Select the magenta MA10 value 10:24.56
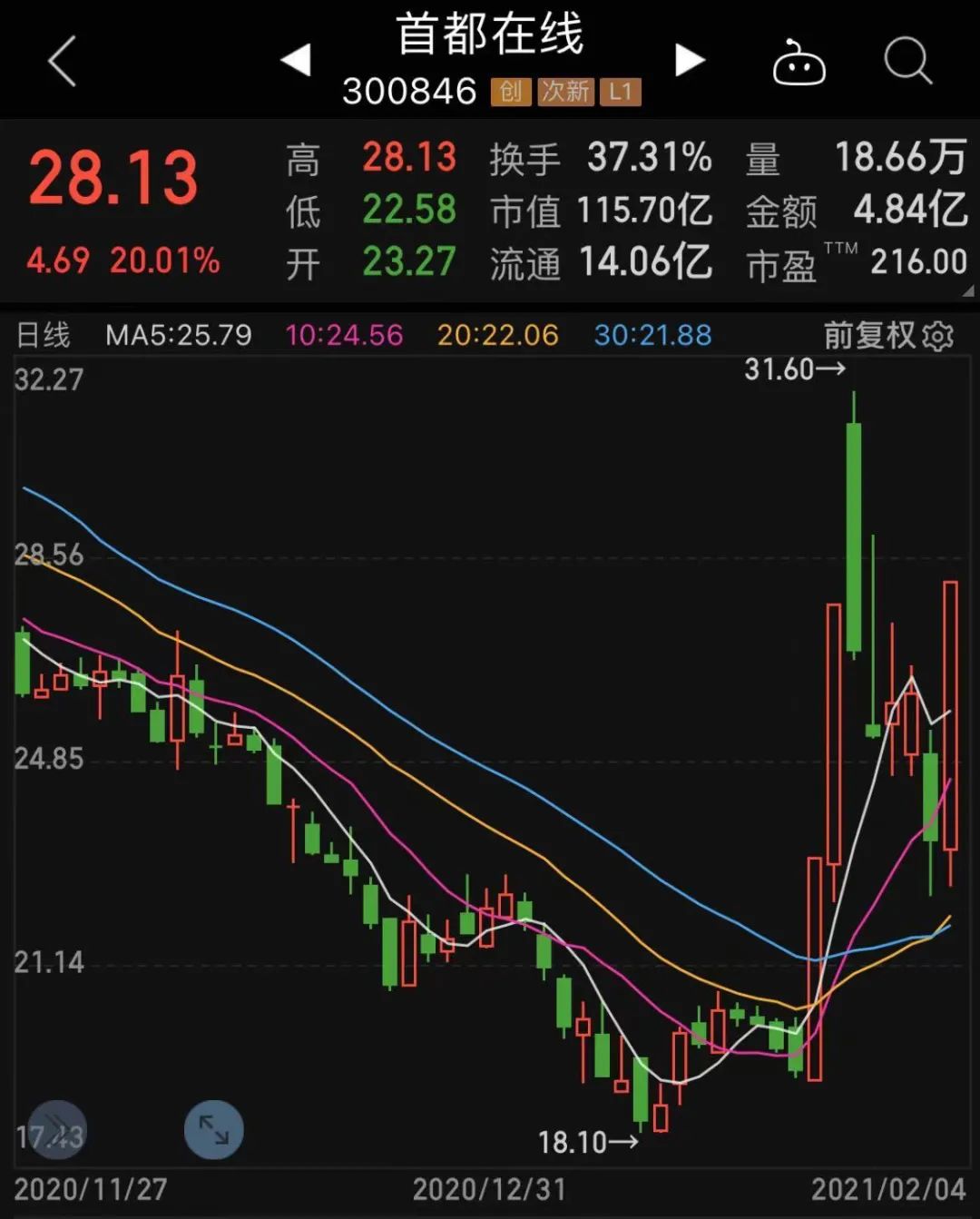Image resolution: width=980 pixels, height=1219 pixels. (346, 336)
